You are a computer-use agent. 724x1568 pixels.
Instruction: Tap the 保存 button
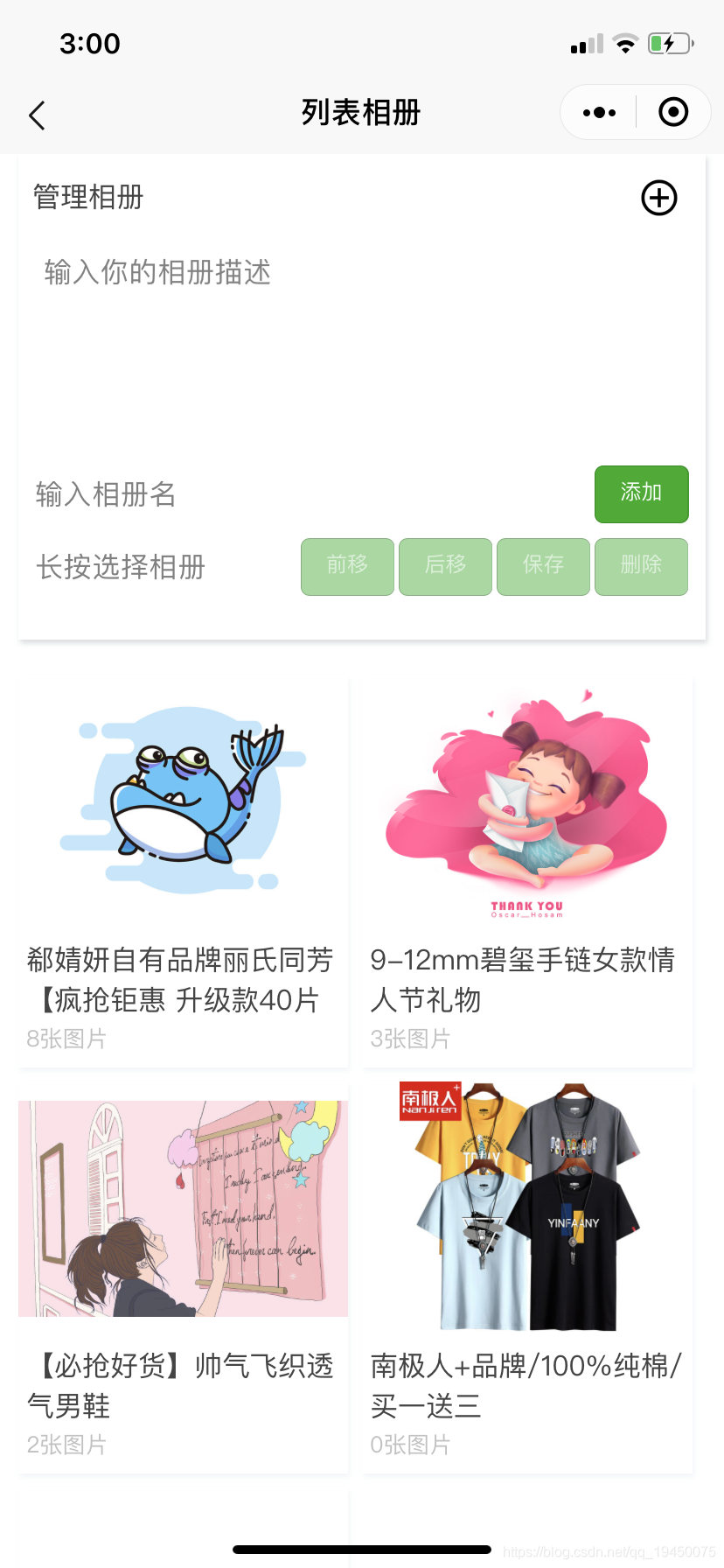point(543,566)
